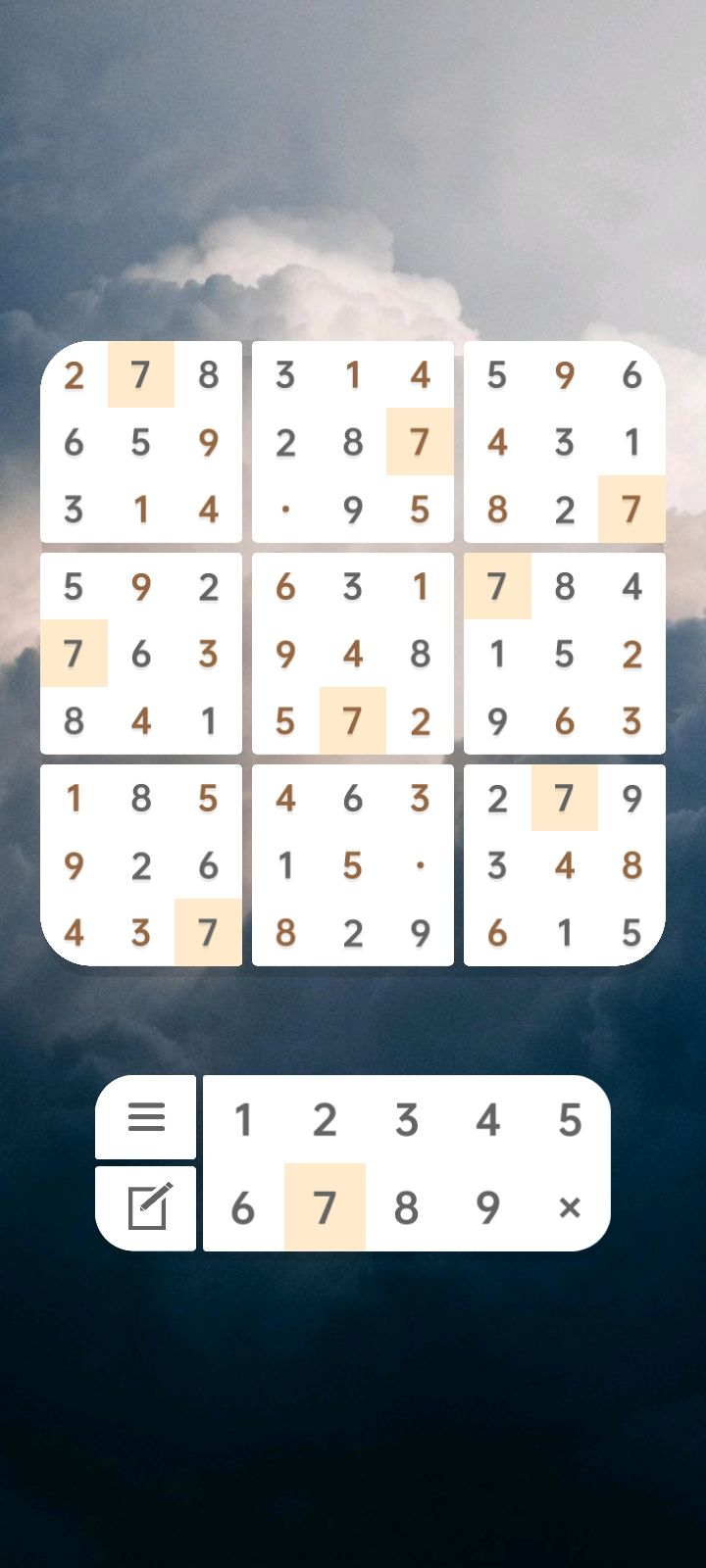706x1568 pixels.
Task: Click the empty cell in the top-middle box
Action: 285,510
